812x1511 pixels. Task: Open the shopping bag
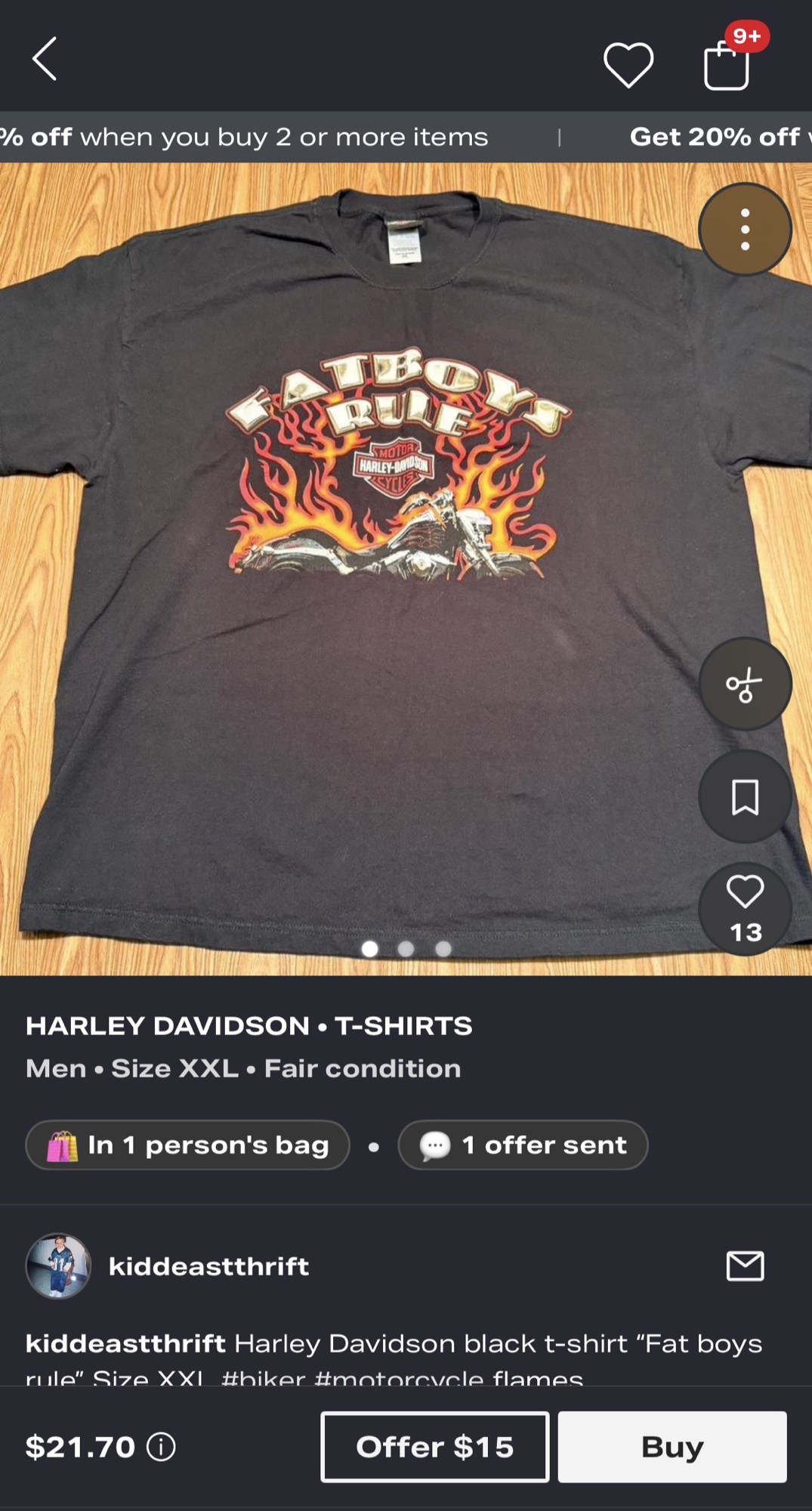click(727, 65)
